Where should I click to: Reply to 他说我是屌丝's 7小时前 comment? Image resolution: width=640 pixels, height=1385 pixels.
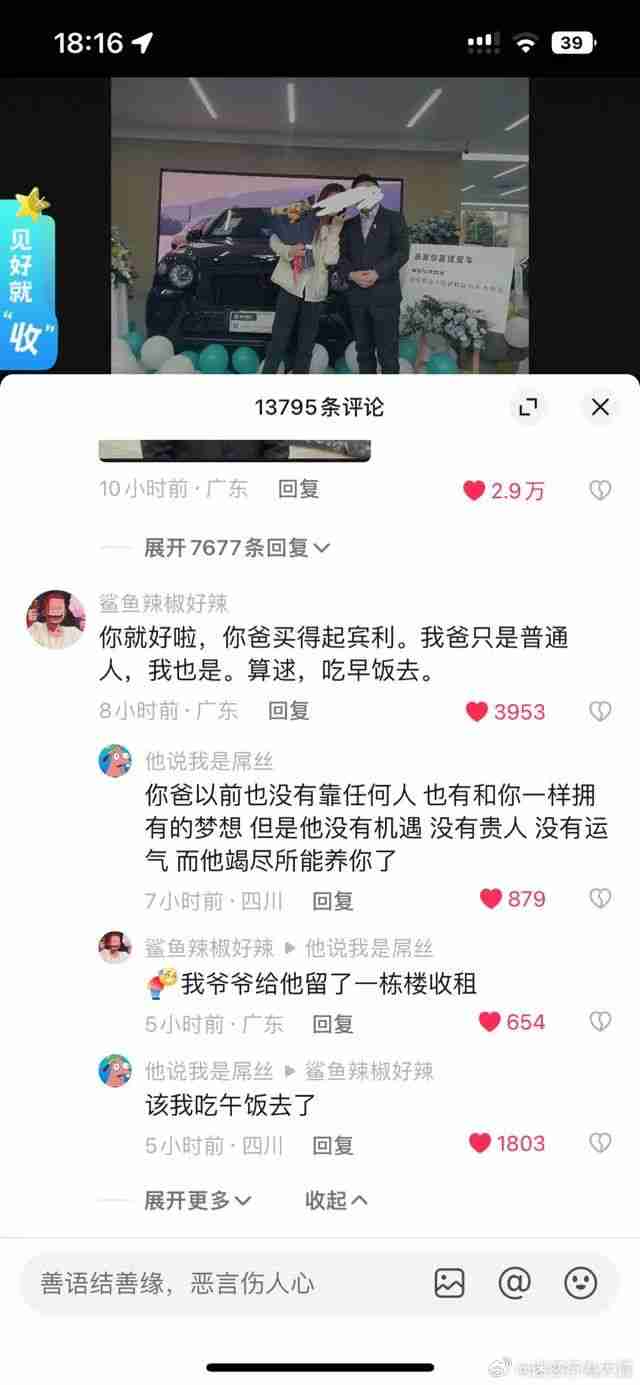tap(333, 901)
